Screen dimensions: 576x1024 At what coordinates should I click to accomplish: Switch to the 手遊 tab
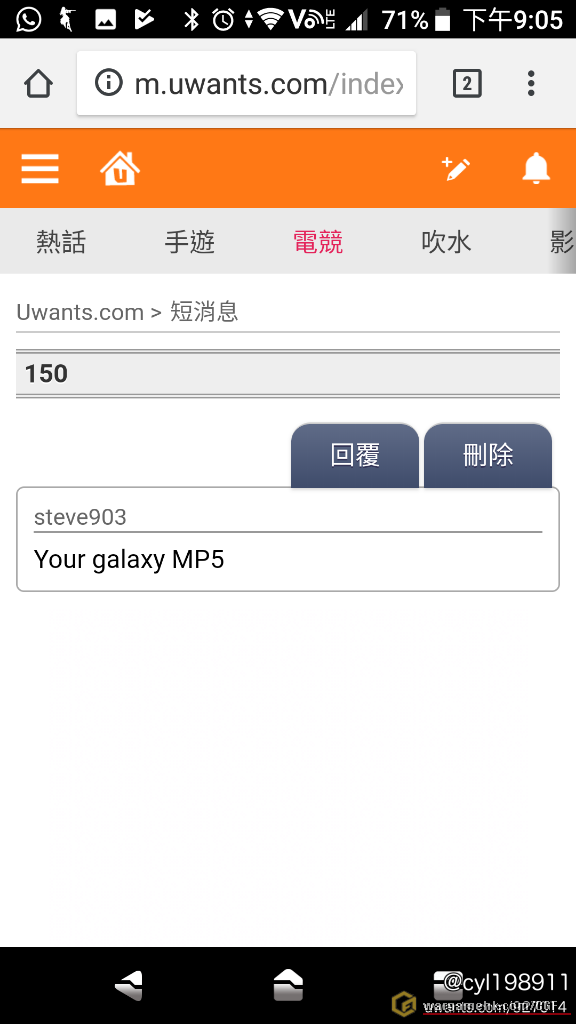(x=189, y=242)
